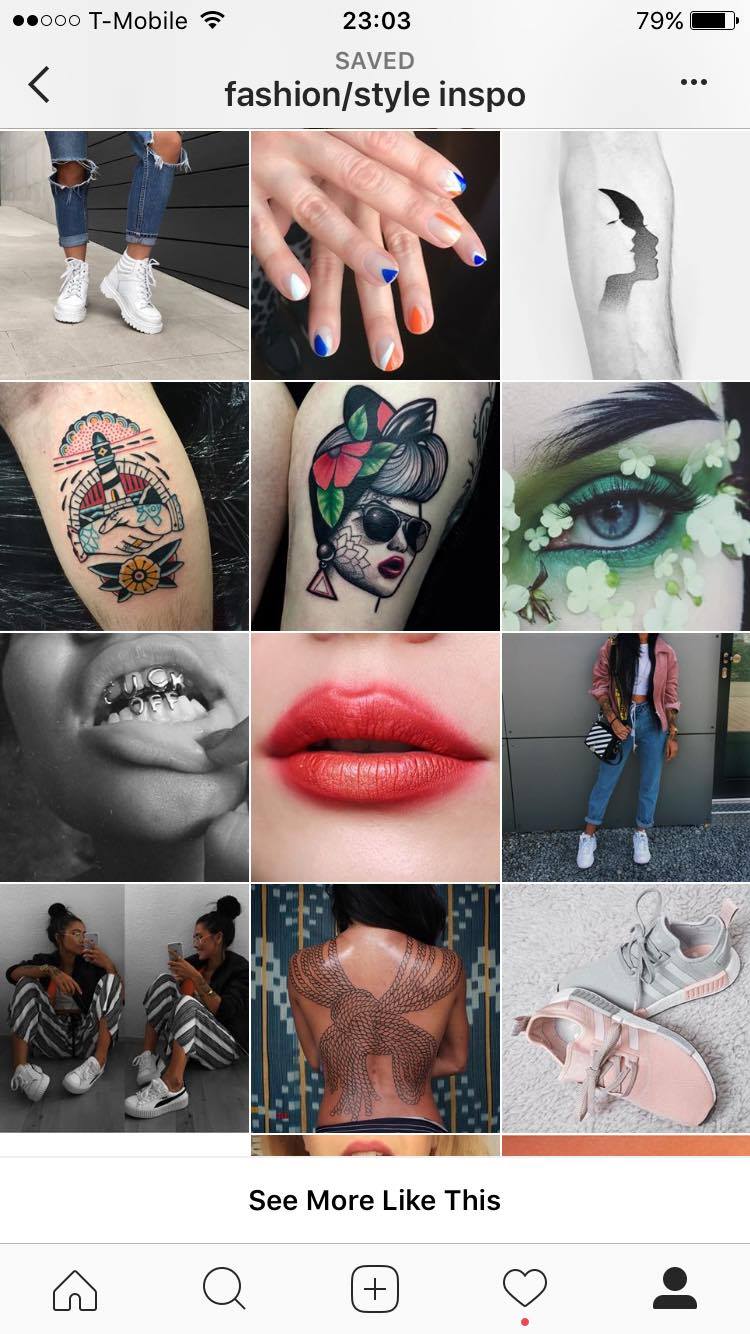The width and height of the screenshot is (750, 1334).
Task: Go back from the saved collection
Action: (39, 85)
